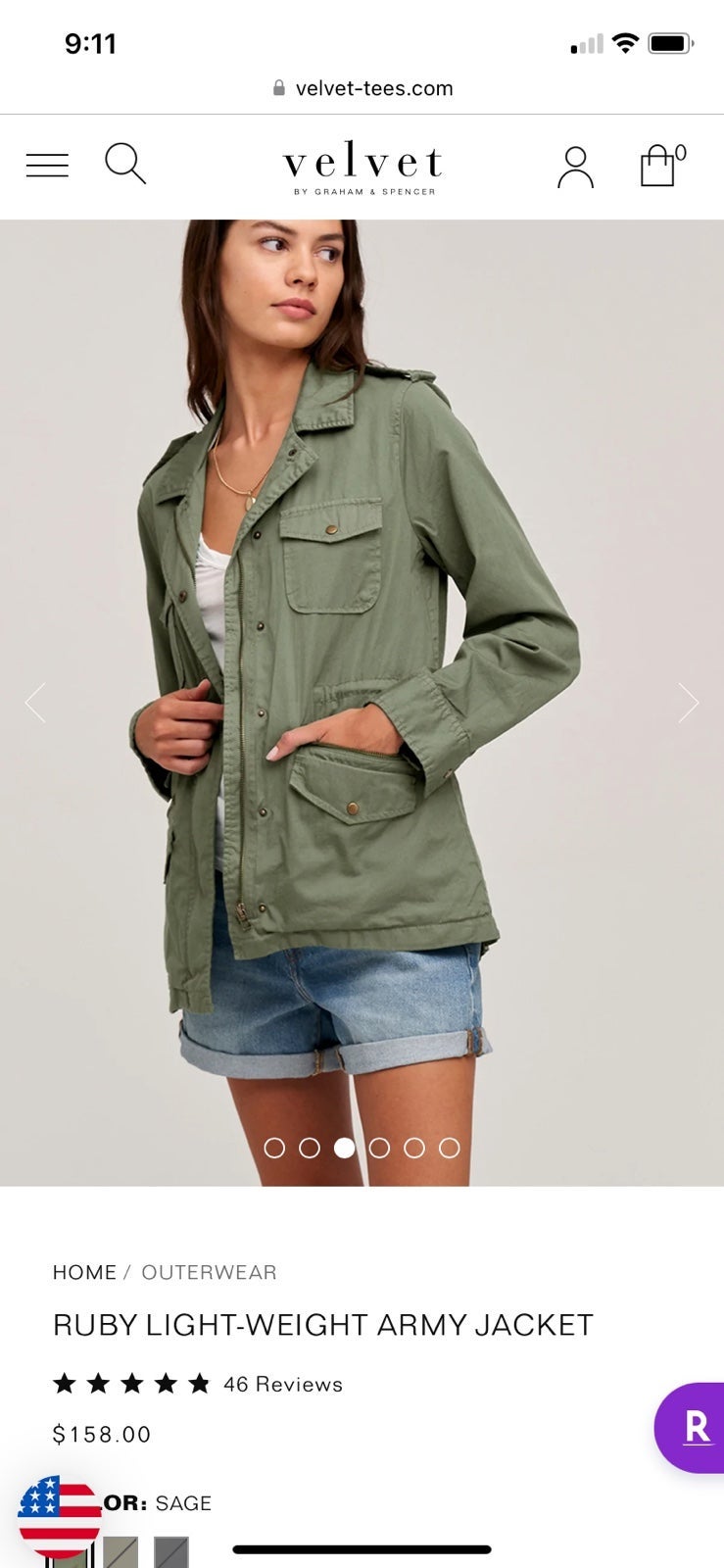
Task: Open the hamburger menu
Action: click(x=47, y=166)
